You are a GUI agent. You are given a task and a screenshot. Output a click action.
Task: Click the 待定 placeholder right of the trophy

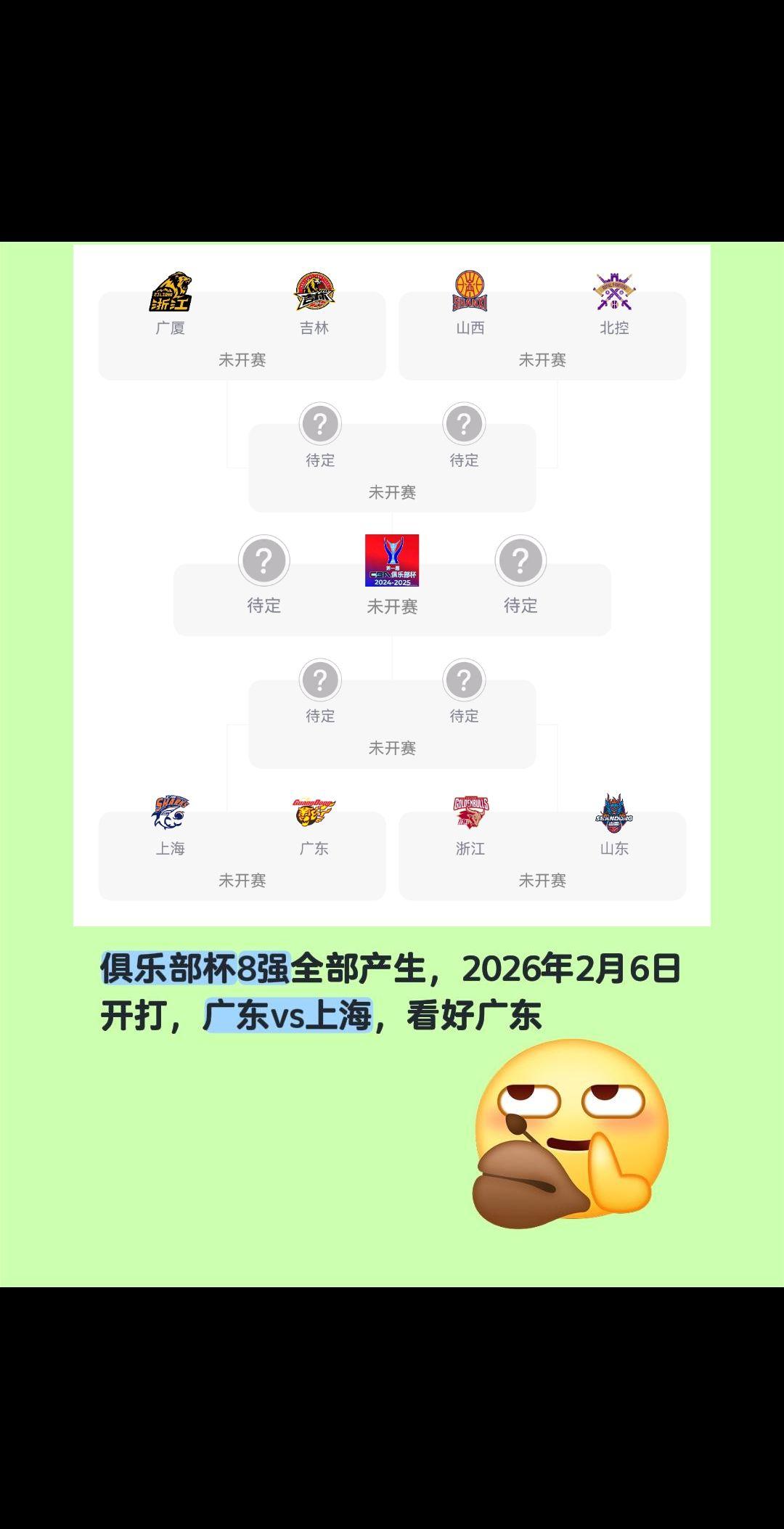pyautogui.click(x=519, y=561)
